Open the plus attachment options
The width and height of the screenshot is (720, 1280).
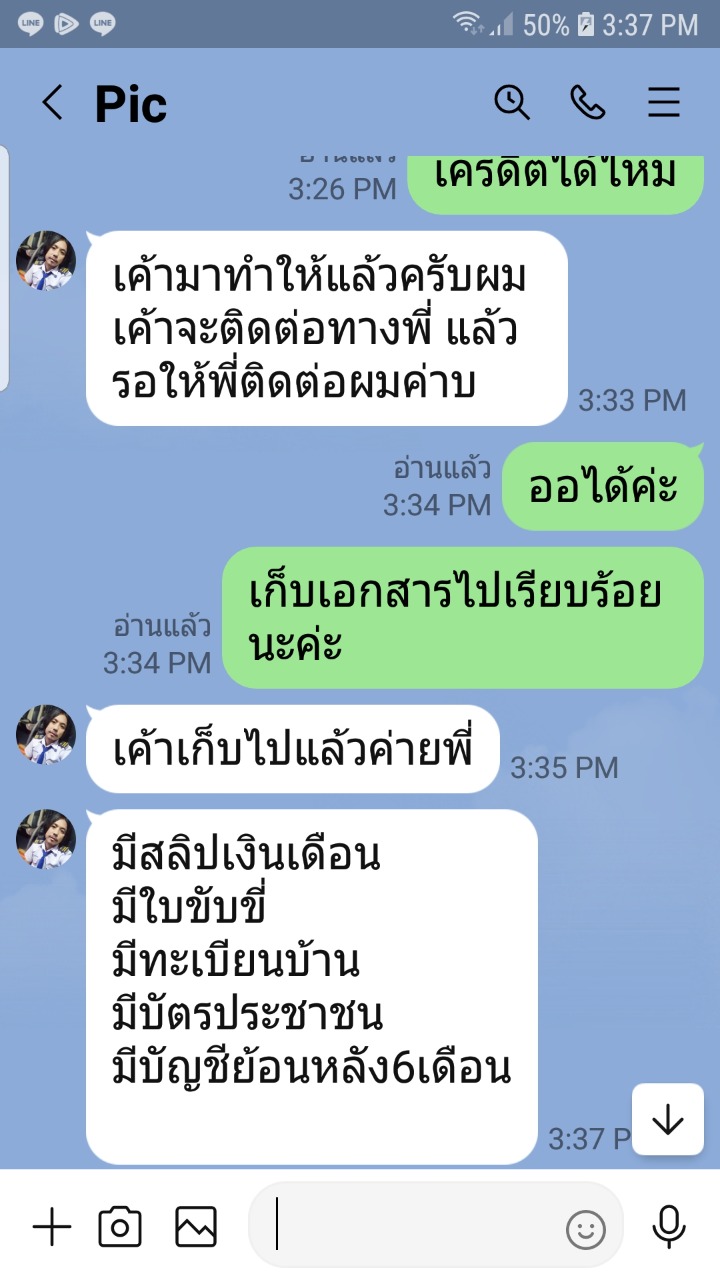(52, 1227)
